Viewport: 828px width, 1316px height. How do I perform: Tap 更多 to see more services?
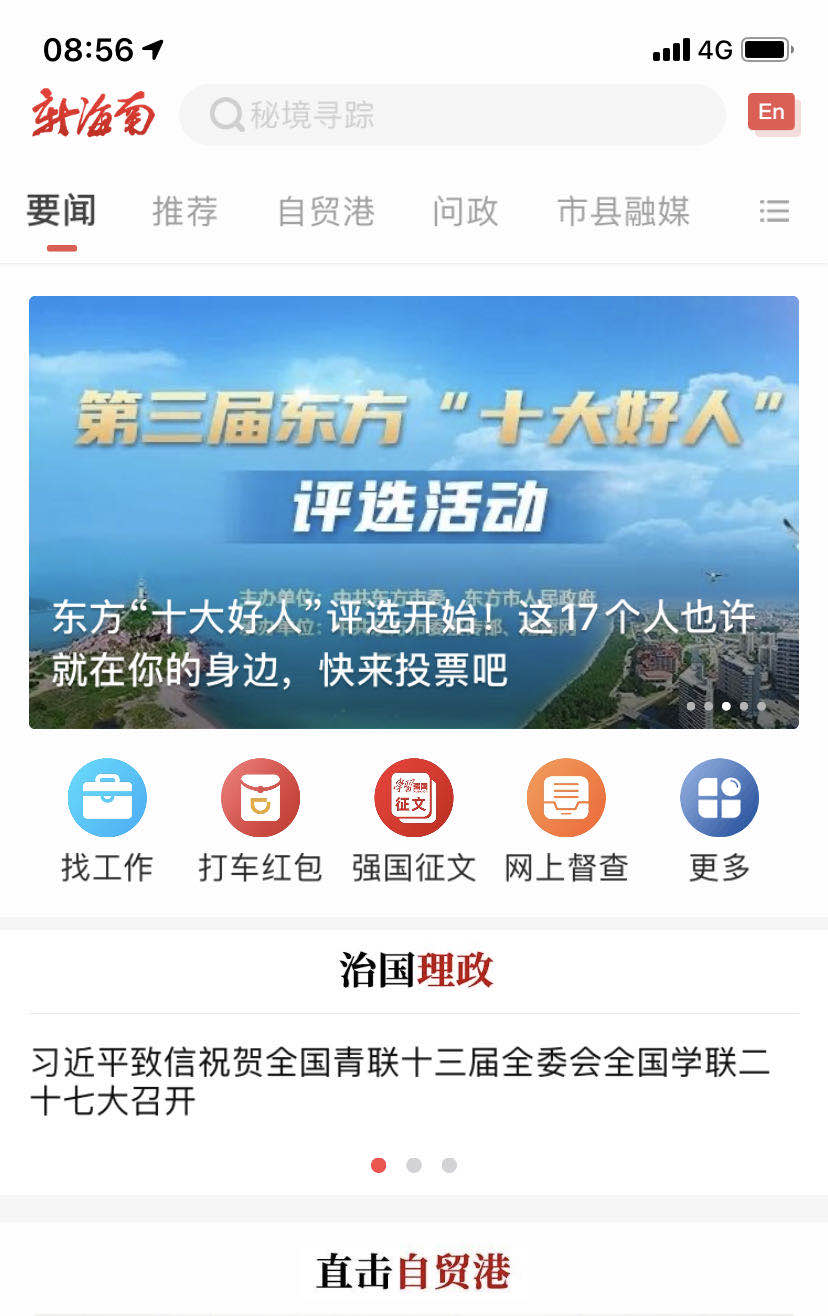coord(719,820)
